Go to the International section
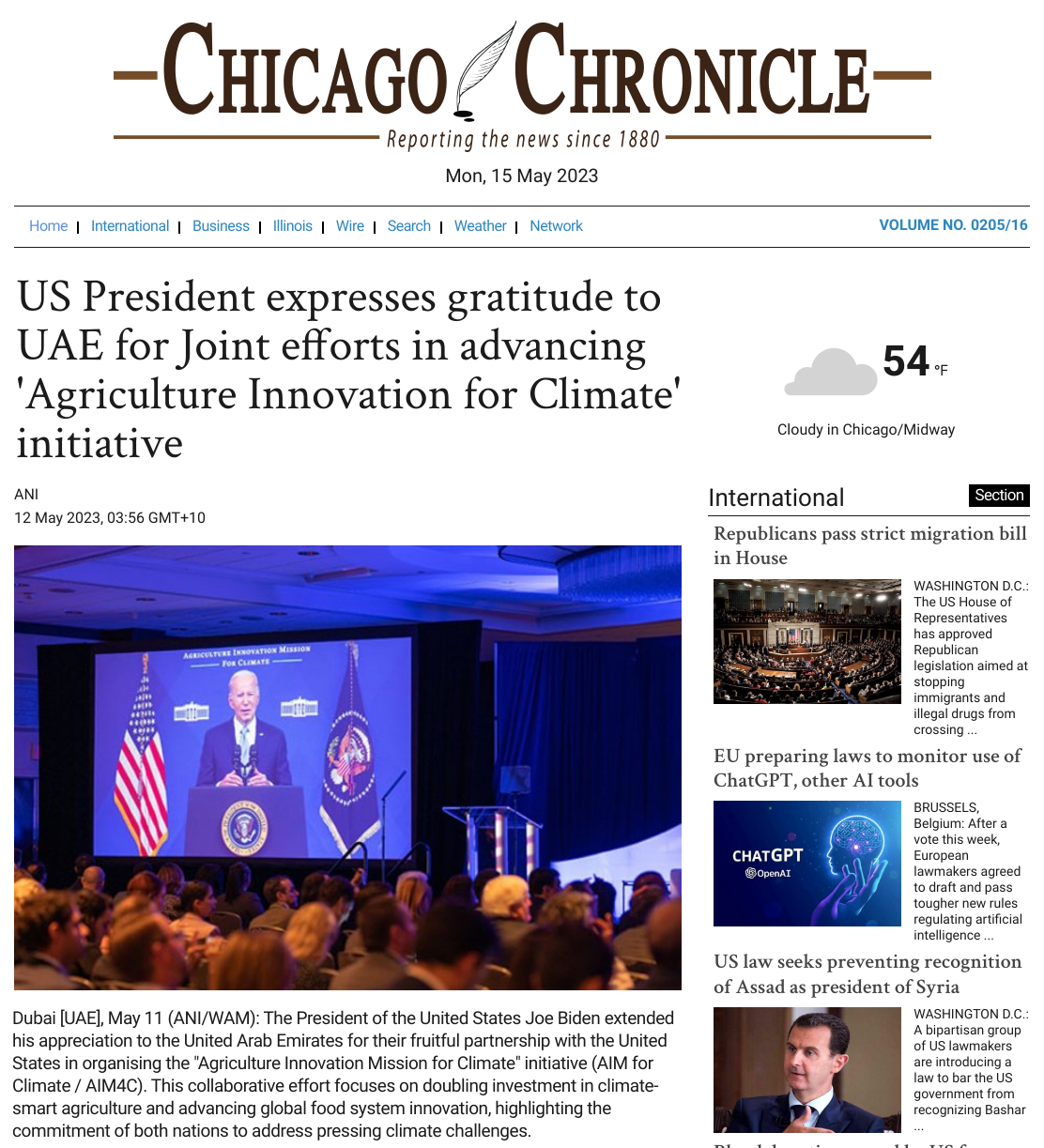This screenshot has width=1044, height=1148. (130, 226)
